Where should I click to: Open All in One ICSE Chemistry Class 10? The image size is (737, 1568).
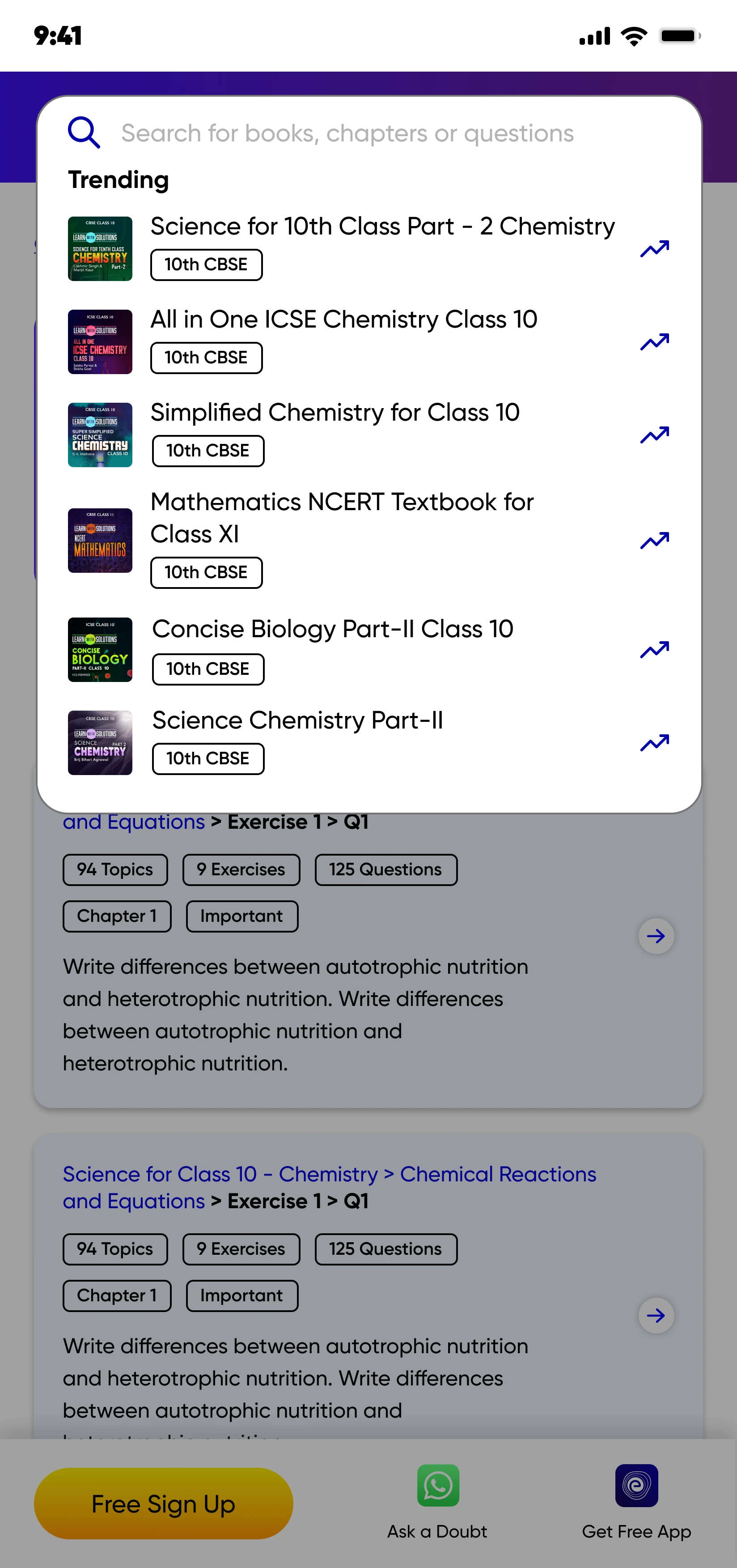[x=368, y=341]
